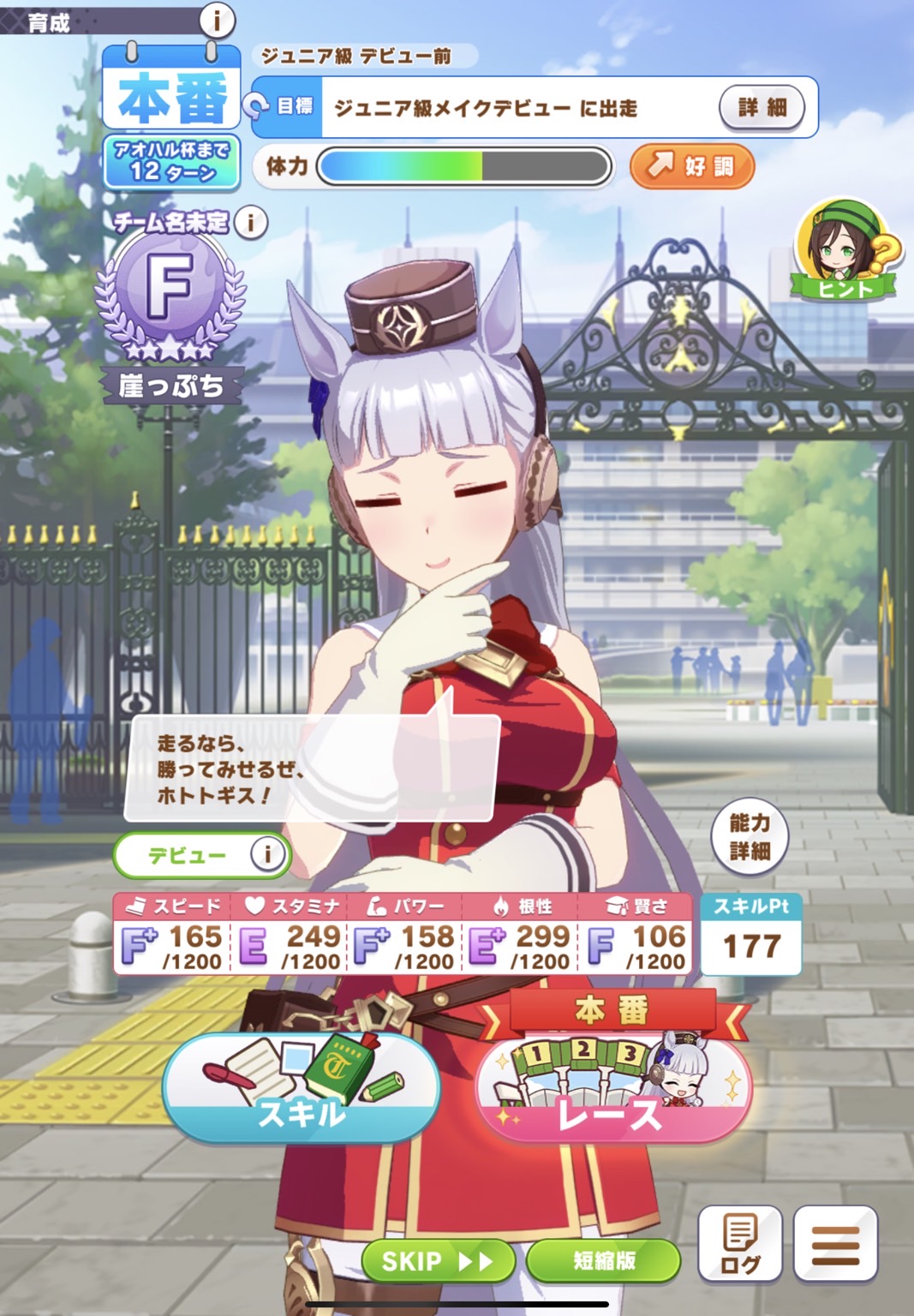Open 能力詳細 ability details

coord(750,837)
